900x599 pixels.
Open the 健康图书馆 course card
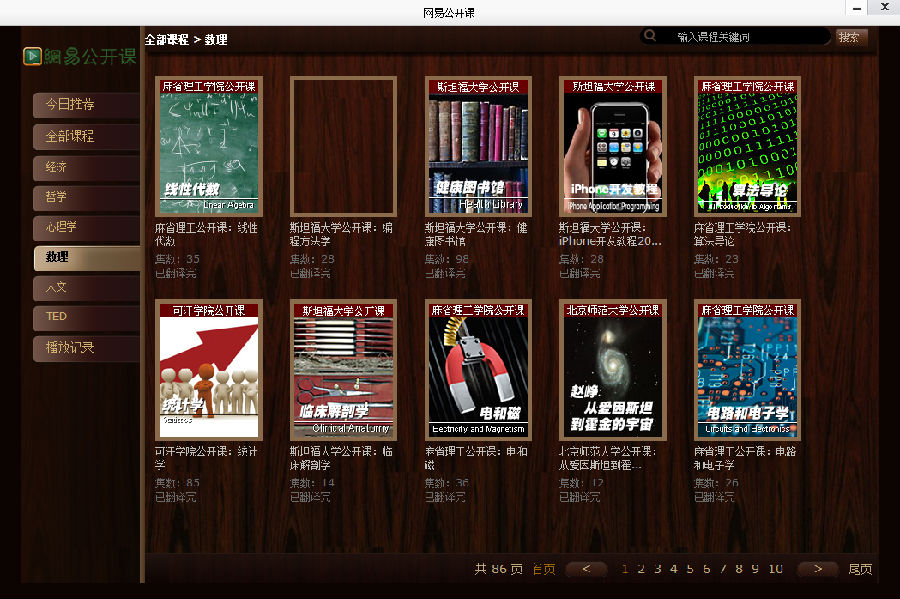(478, 147)
